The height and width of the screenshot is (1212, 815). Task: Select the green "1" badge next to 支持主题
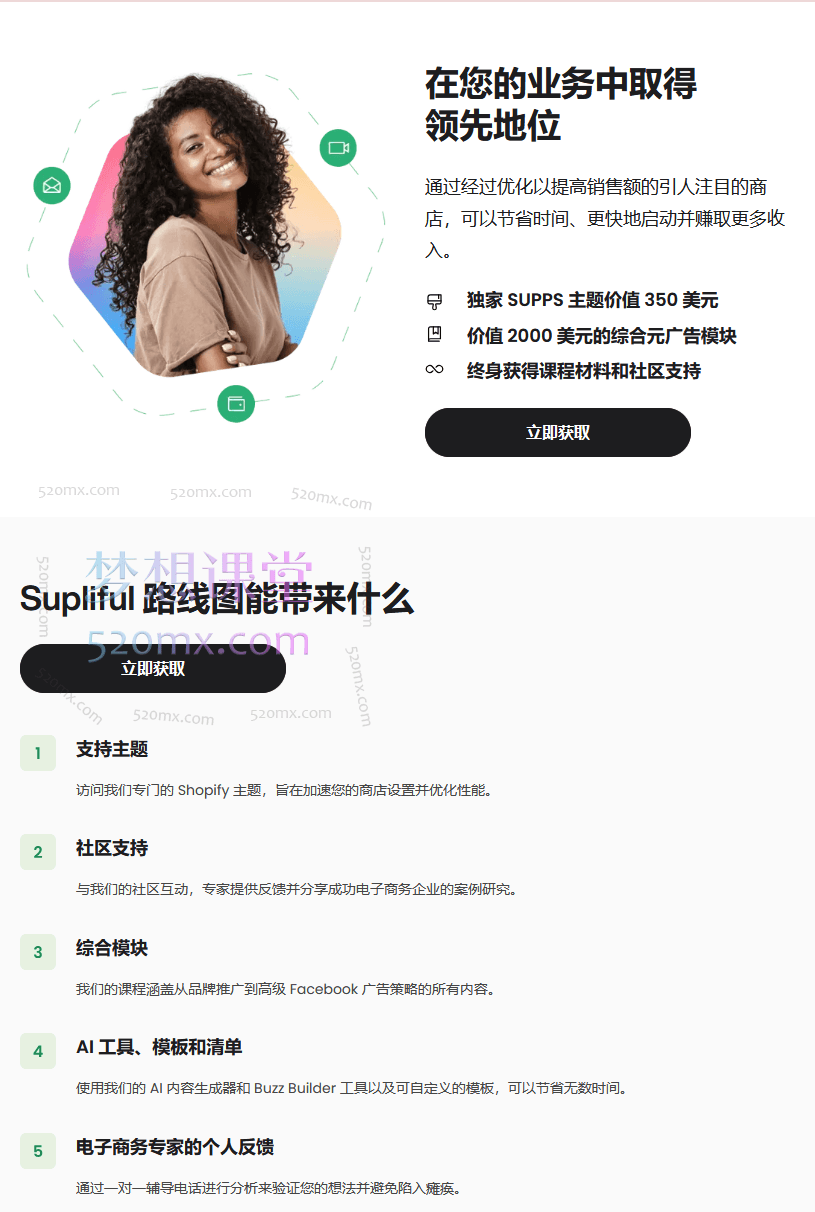37,753
